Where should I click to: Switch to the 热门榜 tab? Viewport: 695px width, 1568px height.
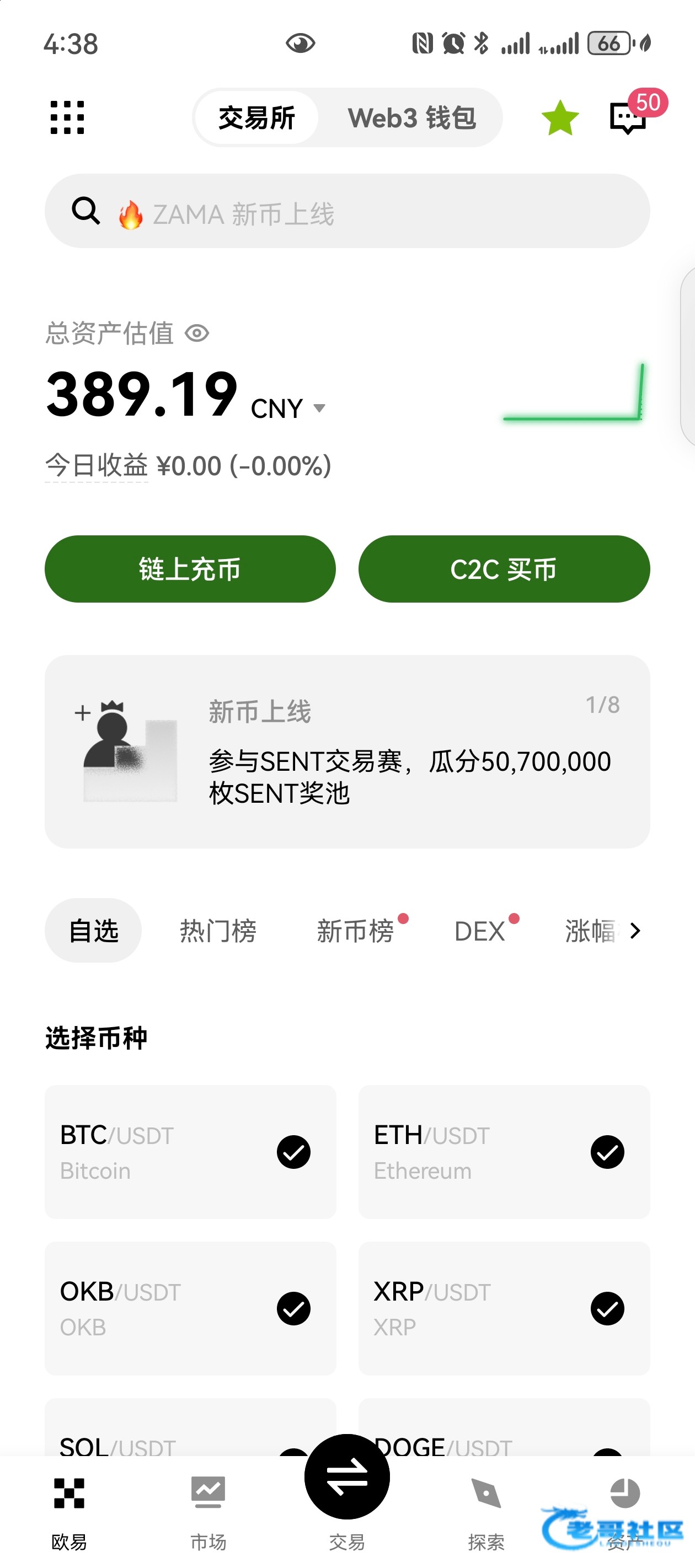coord(217,931)
